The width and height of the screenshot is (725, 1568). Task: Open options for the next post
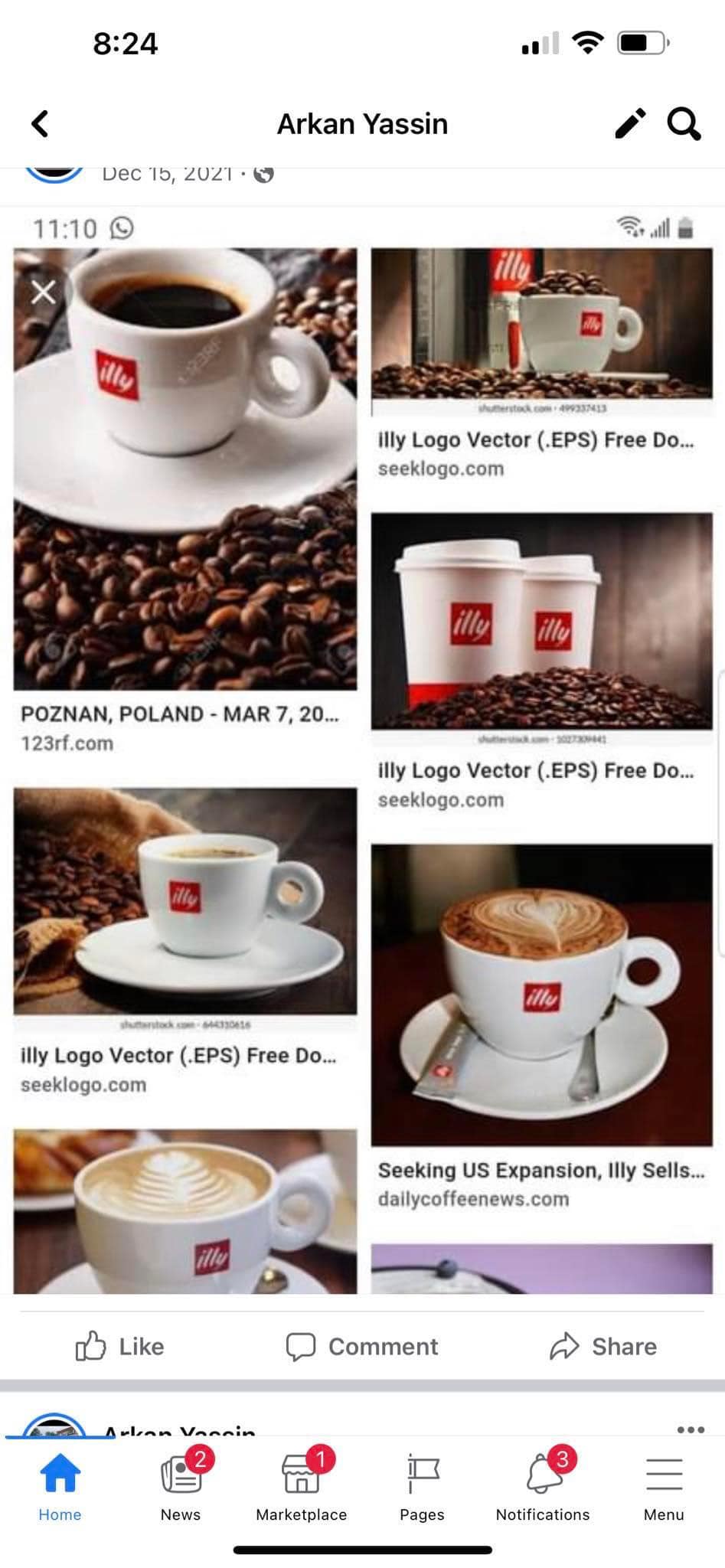(x=691, y=1429)
